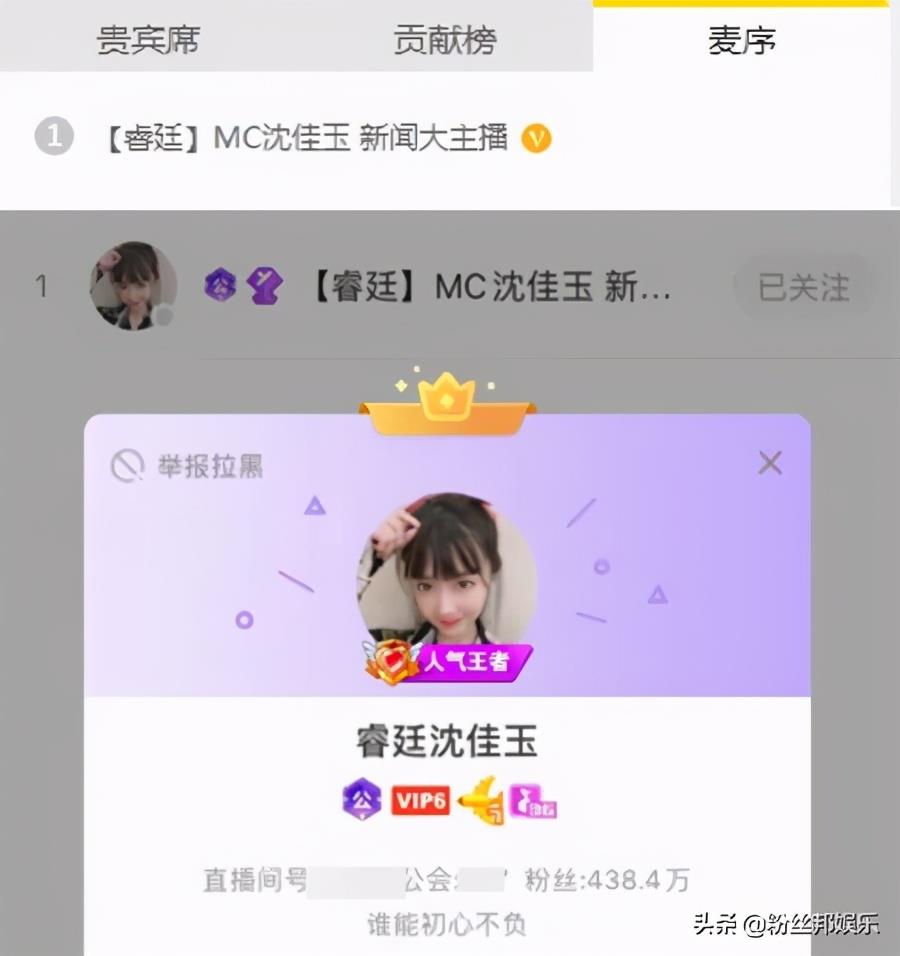900x956 pixels.
Task: Switch to the 贡献榜 tab
Action: [x=444, y=40]
